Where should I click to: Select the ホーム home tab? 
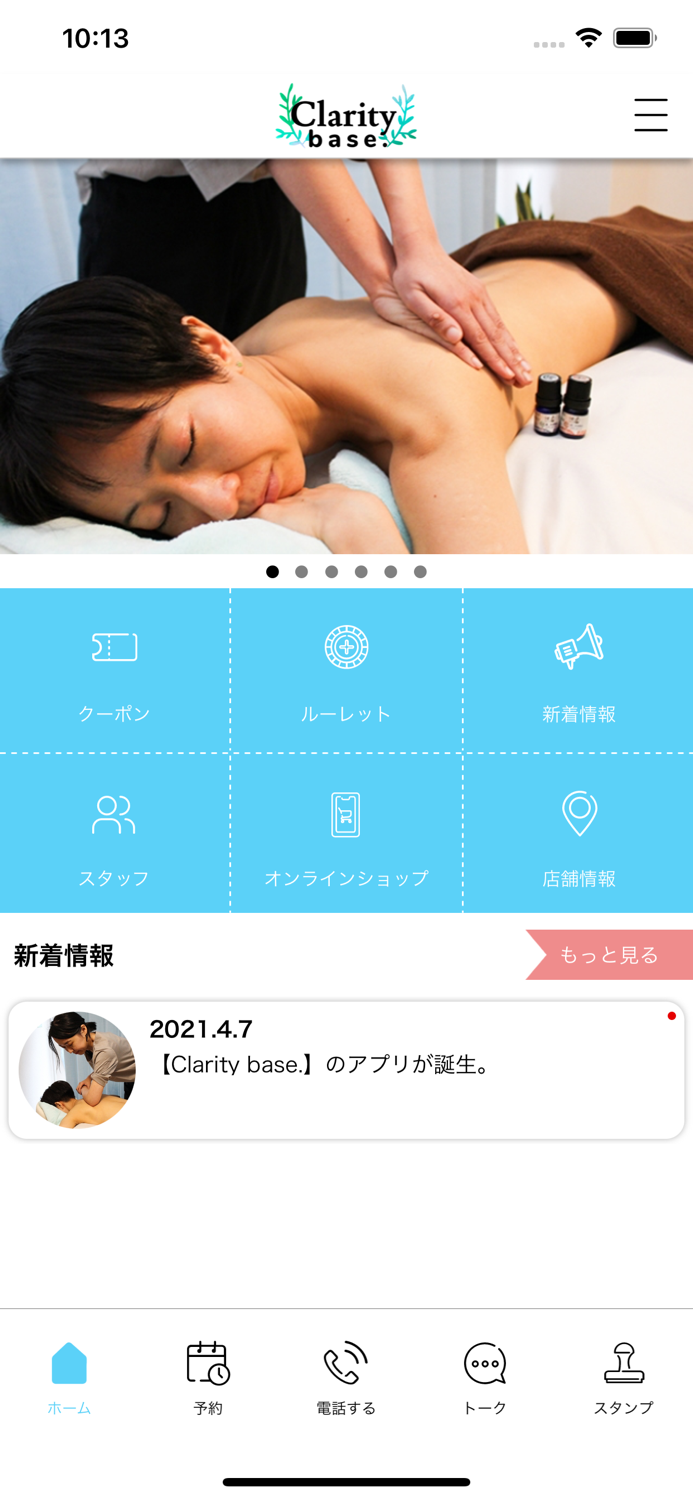(69, 1378)
